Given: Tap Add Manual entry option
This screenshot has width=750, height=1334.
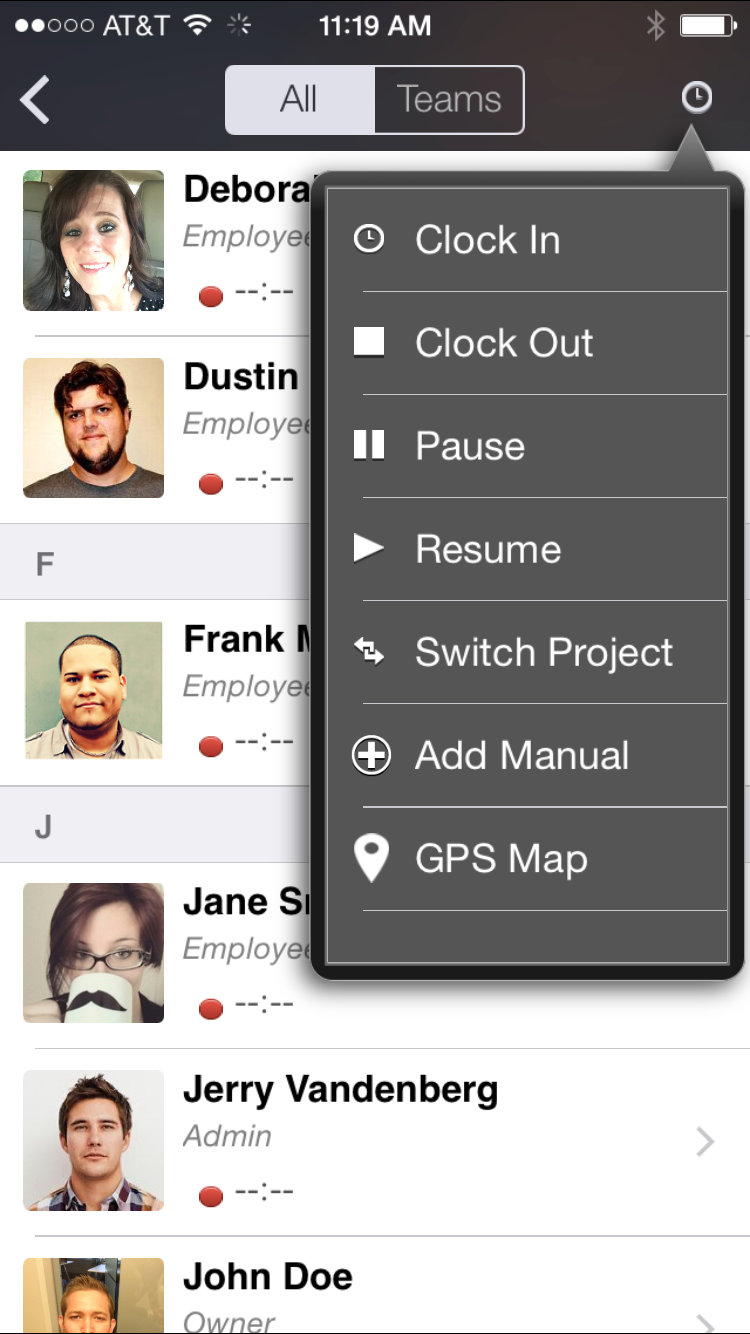Looking at the screenshot, I should (x=527, y=755).
